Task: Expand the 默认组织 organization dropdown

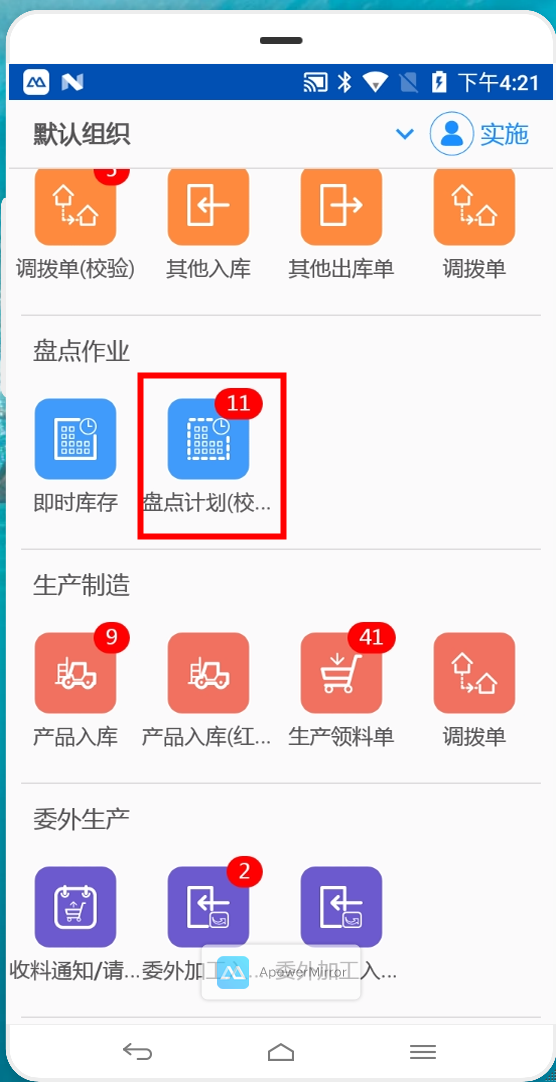Action: (404, 134)
